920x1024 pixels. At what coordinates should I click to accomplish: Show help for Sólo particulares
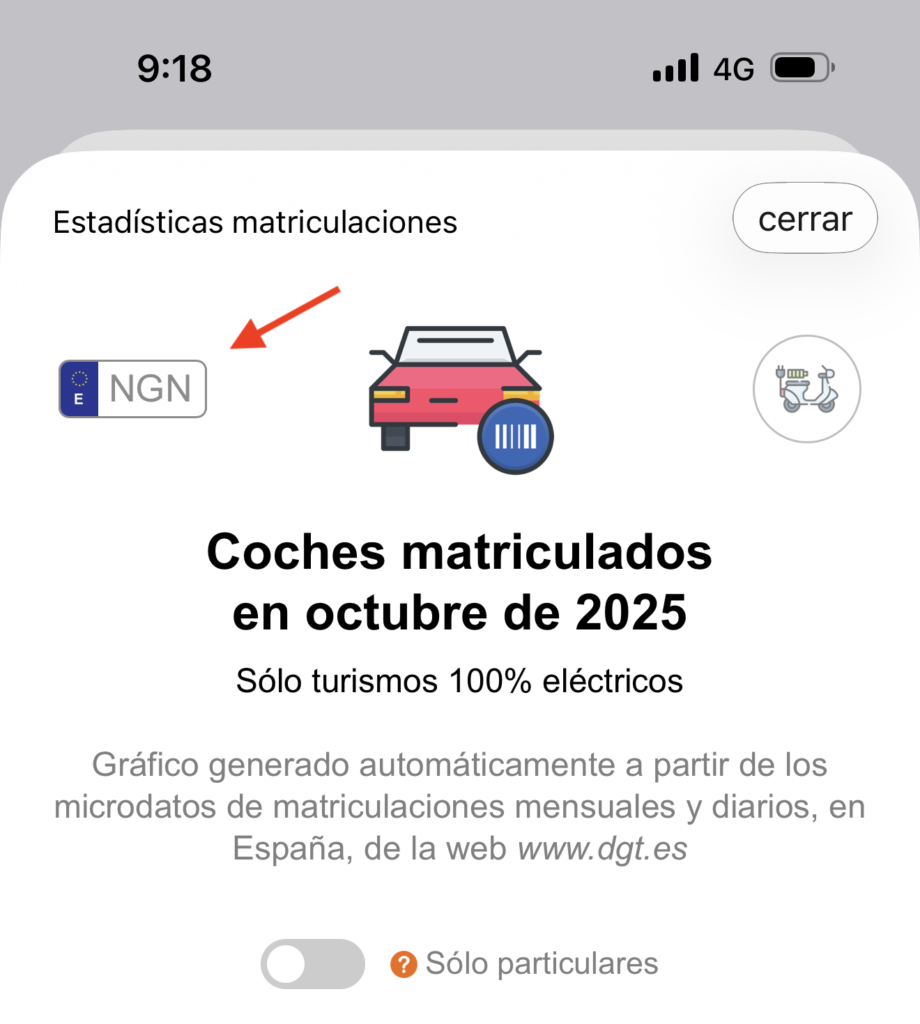coord(404,965)
